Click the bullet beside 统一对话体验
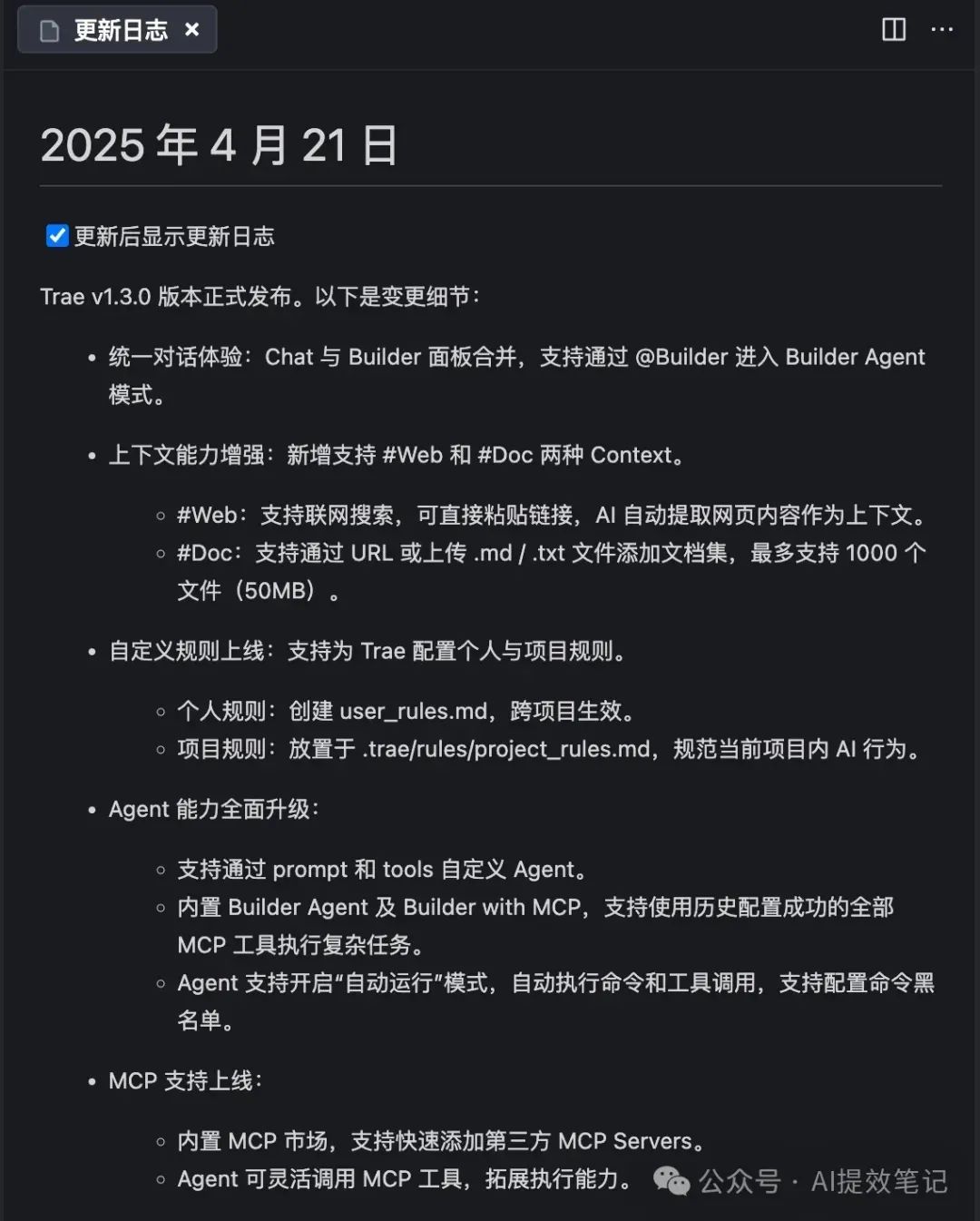 click(90, 358)
